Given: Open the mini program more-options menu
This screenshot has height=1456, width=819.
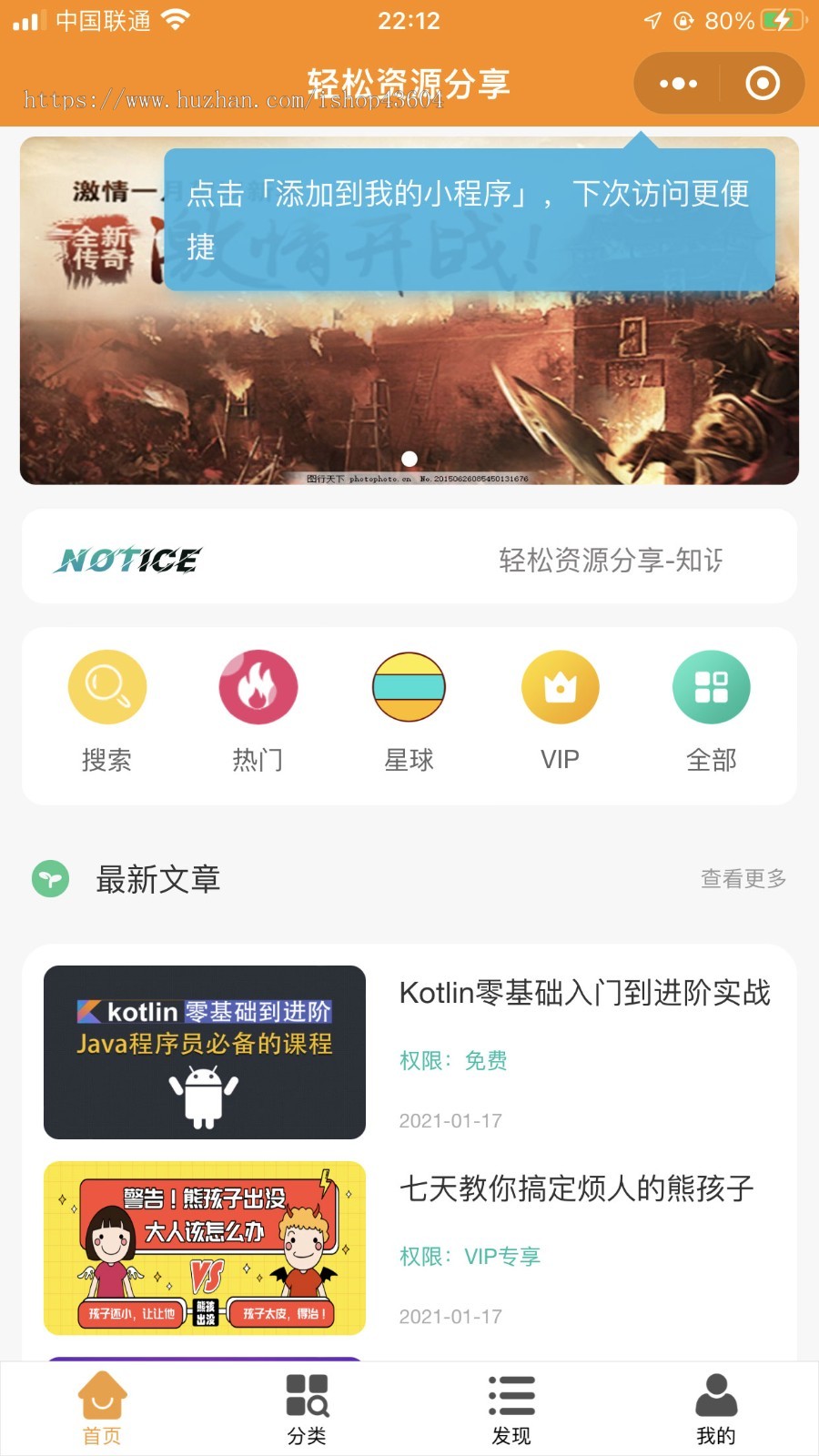Looking at the screenshot, I should click(678, 84).
